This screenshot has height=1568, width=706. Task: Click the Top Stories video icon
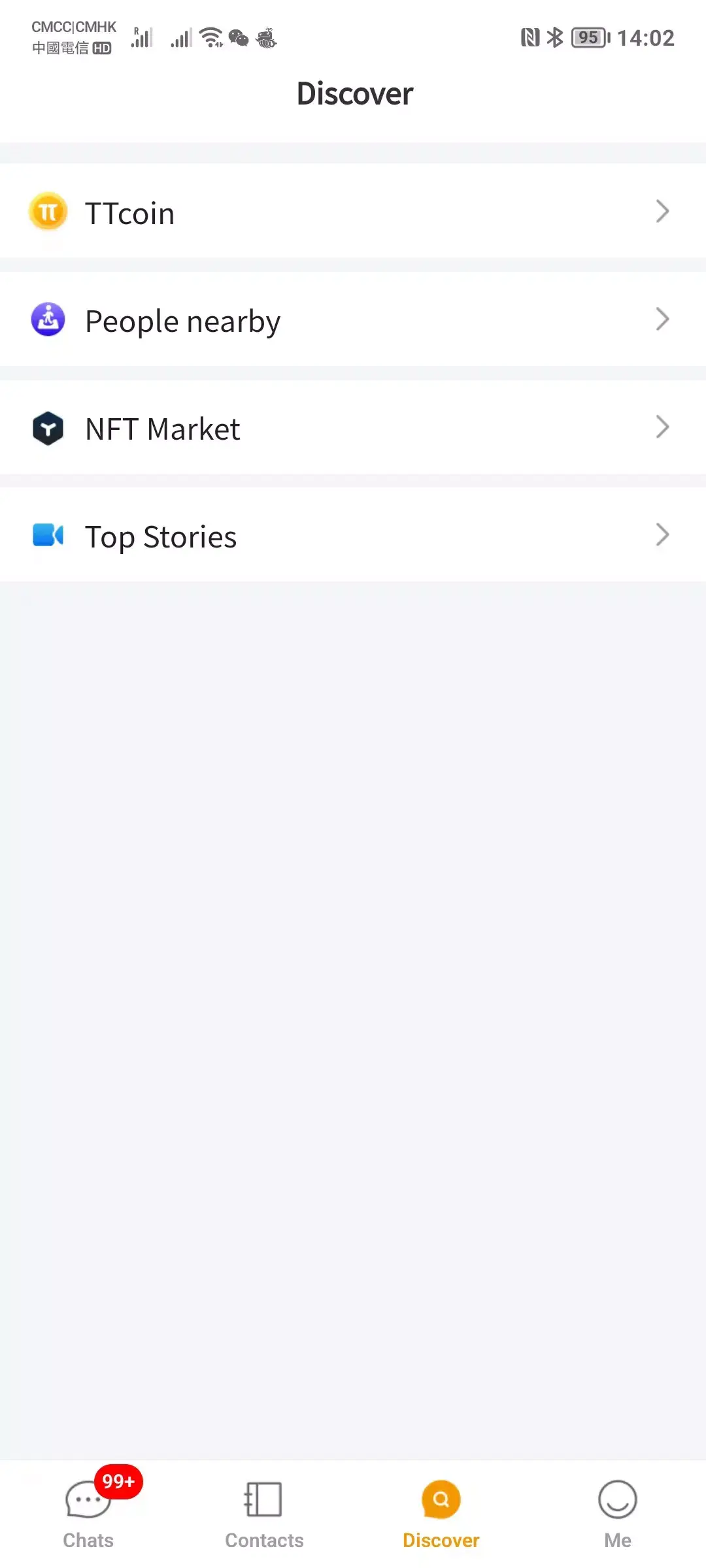point(46,536)
